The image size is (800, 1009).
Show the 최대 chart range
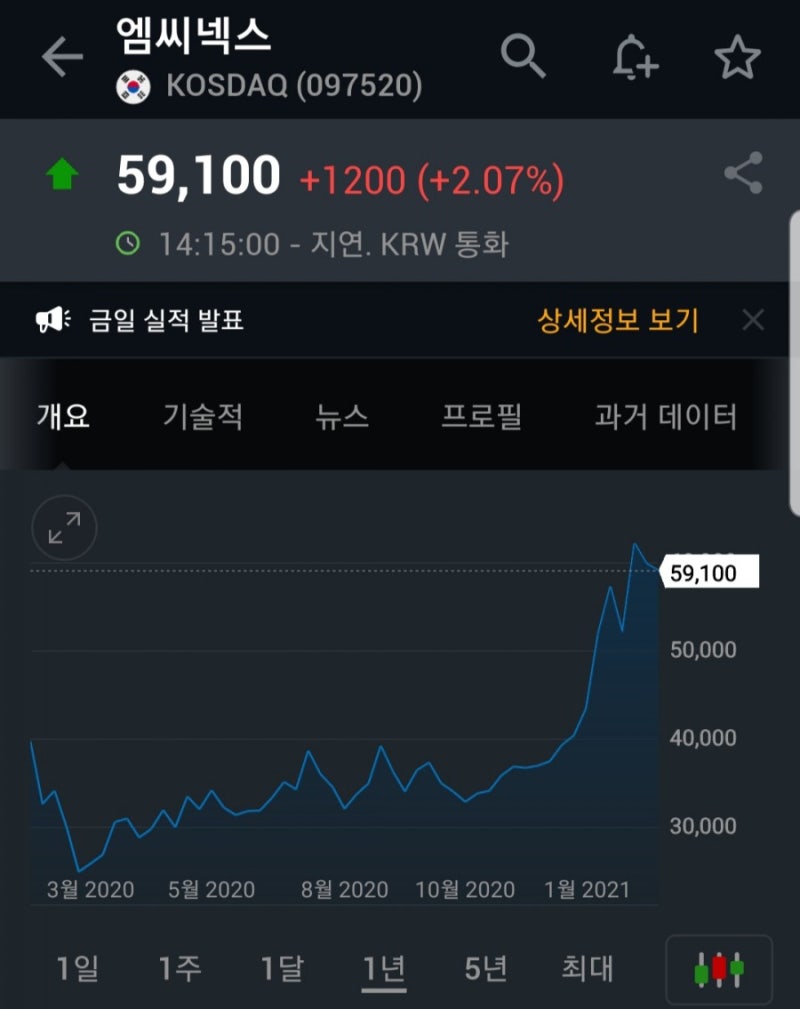click(588, 968)
